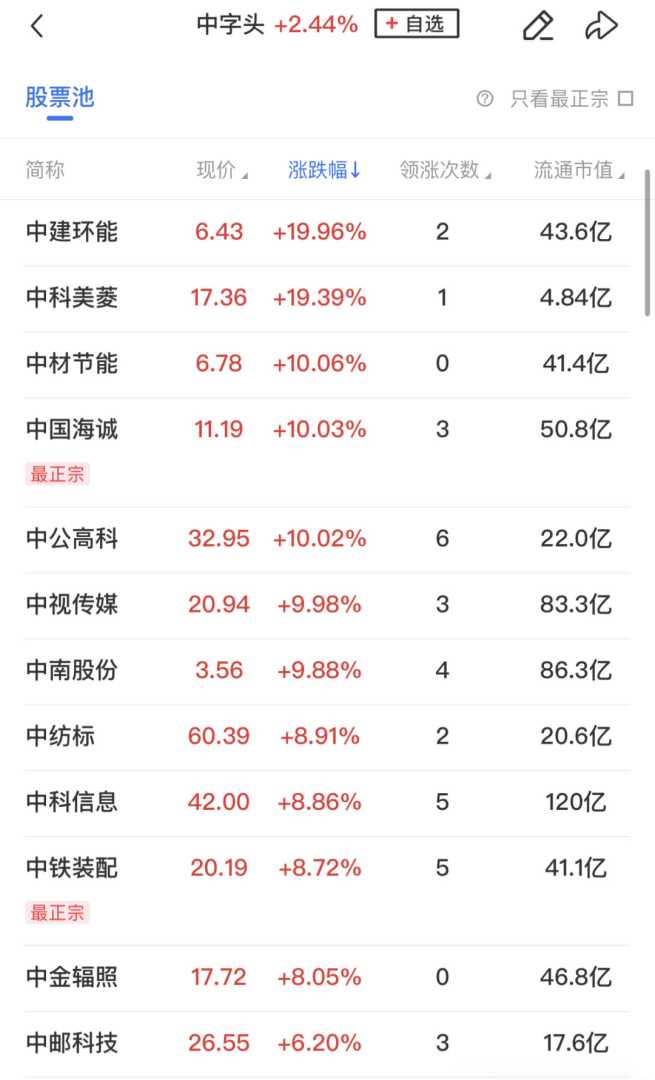This screenshot has width=655, height=1080.
Task: Open the 中建环能 stock row
Action: tap(72, 232)
